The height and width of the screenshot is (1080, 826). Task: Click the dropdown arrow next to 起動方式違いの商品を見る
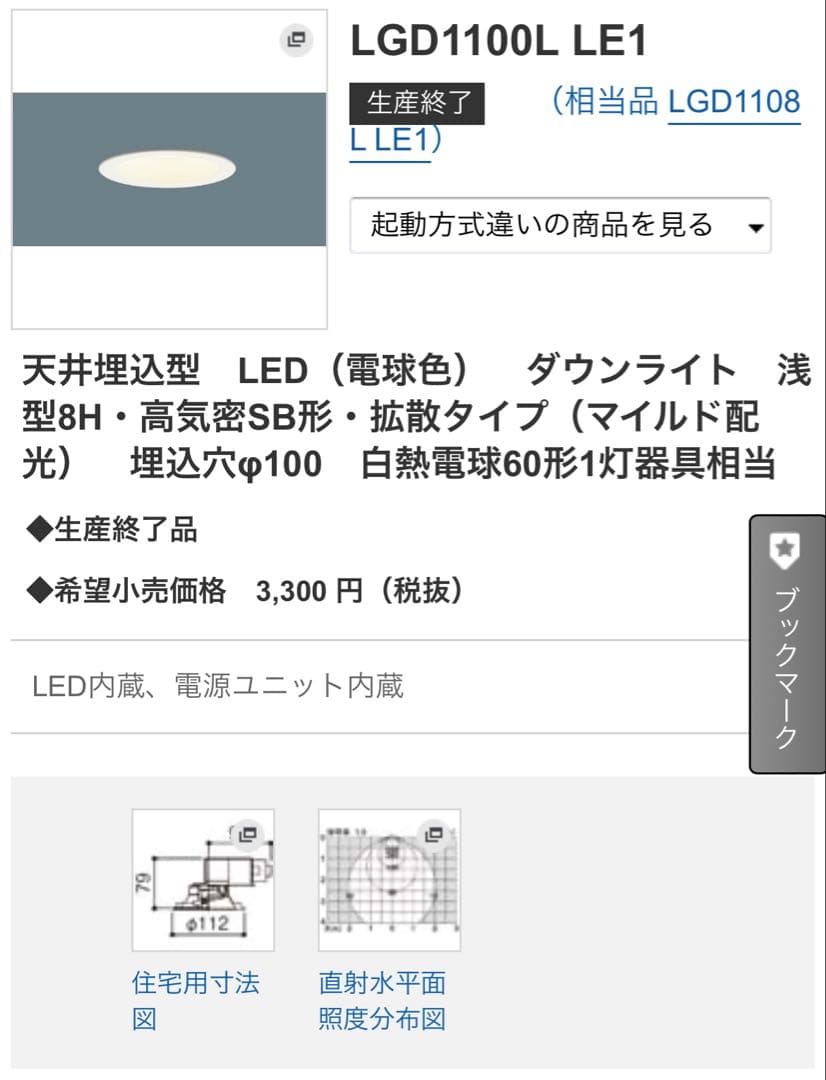[x=755, y=226]
